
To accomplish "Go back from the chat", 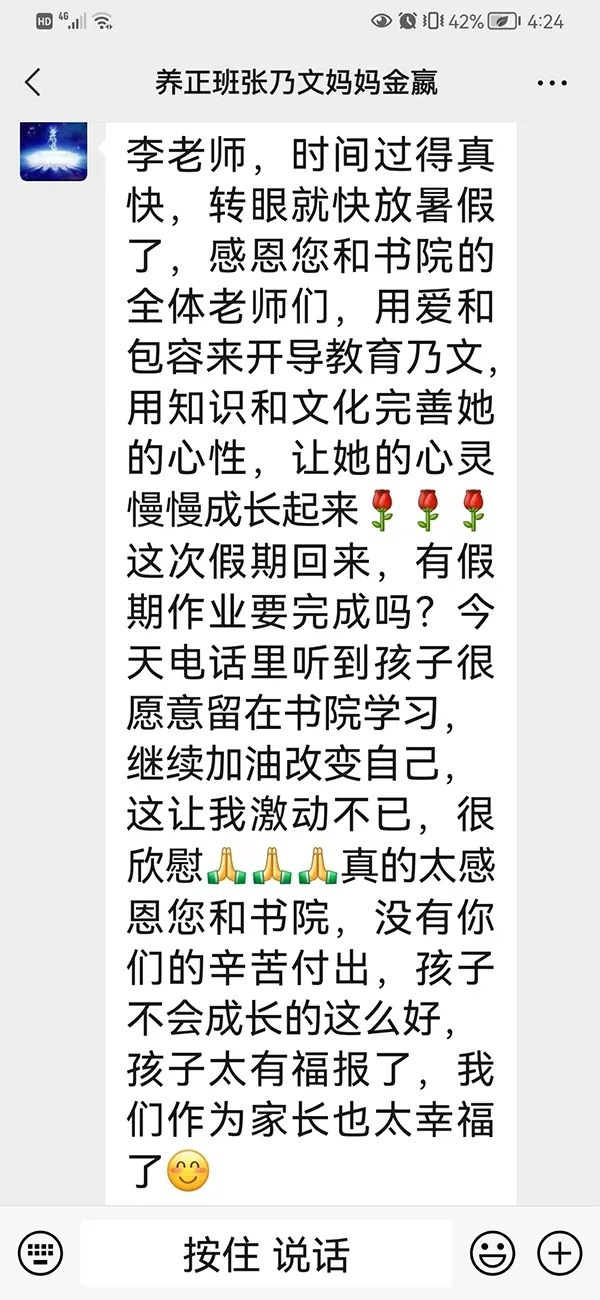I will 33,82.
